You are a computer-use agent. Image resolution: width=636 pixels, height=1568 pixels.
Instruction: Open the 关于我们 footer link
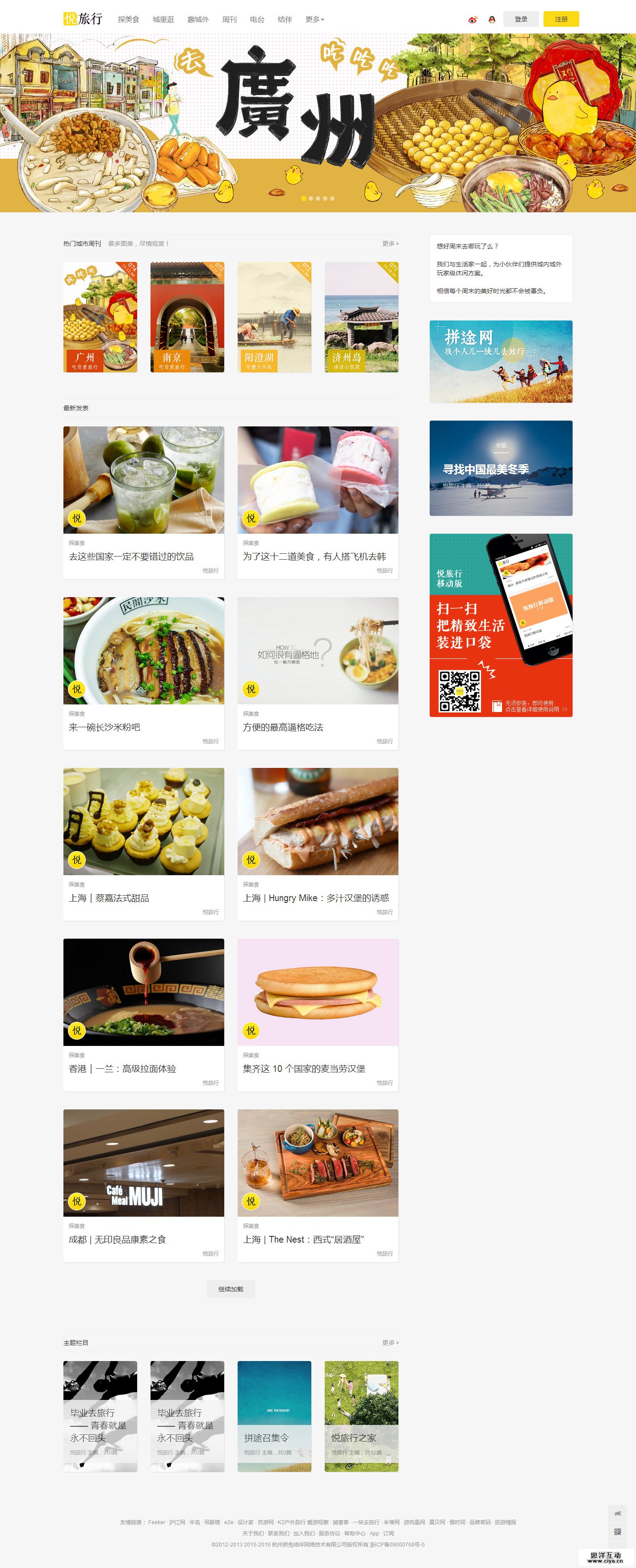[253, 1533]
